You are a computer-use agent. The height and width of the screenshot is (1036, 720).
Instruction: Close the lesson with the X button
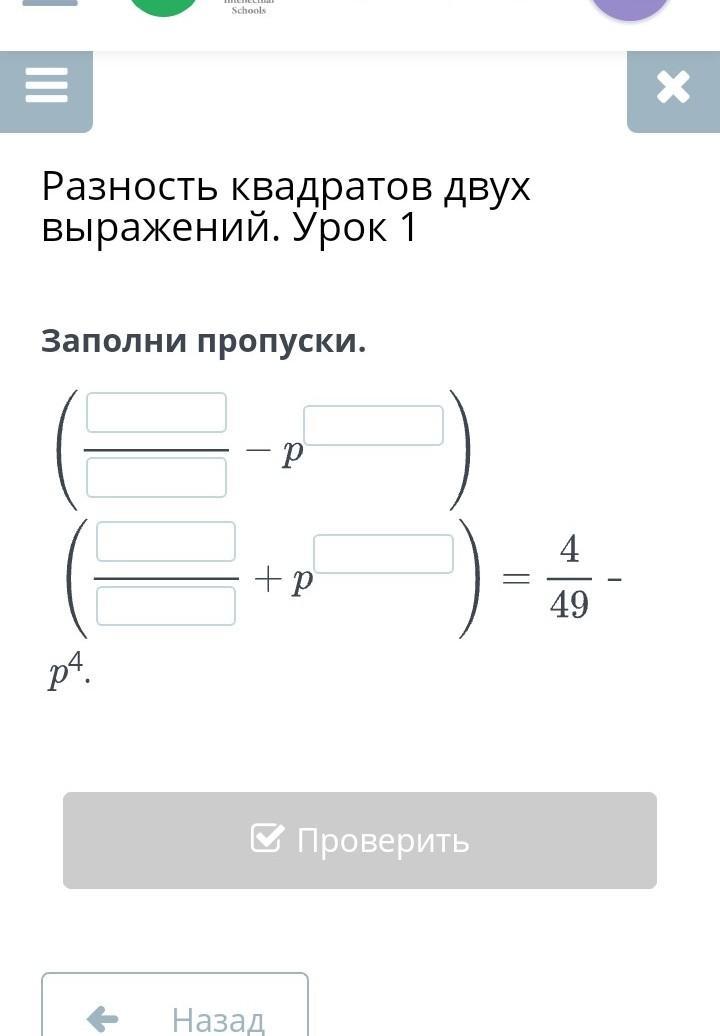tap(673, 88)
